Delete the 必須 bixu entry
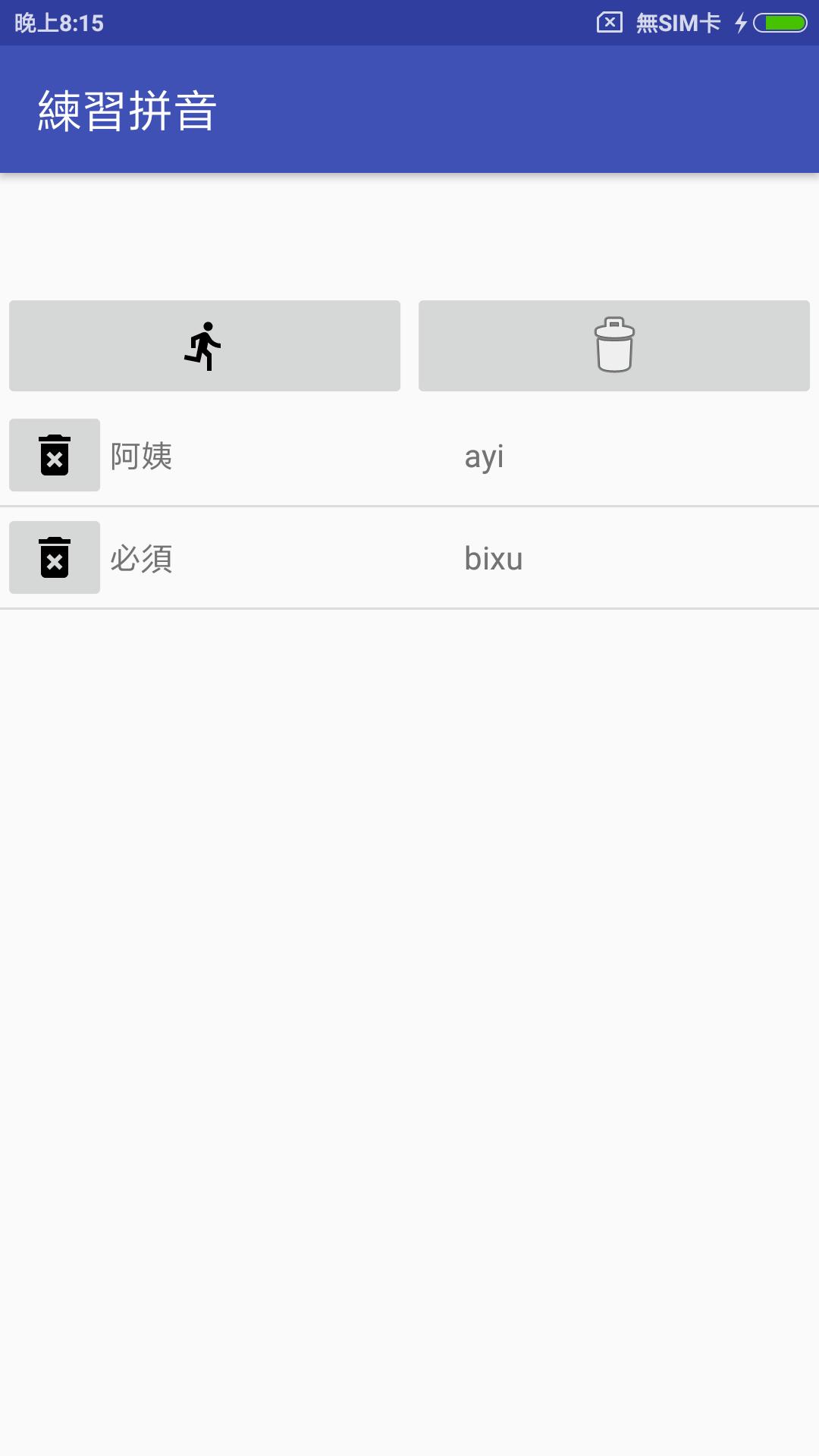 pos(55,557)
